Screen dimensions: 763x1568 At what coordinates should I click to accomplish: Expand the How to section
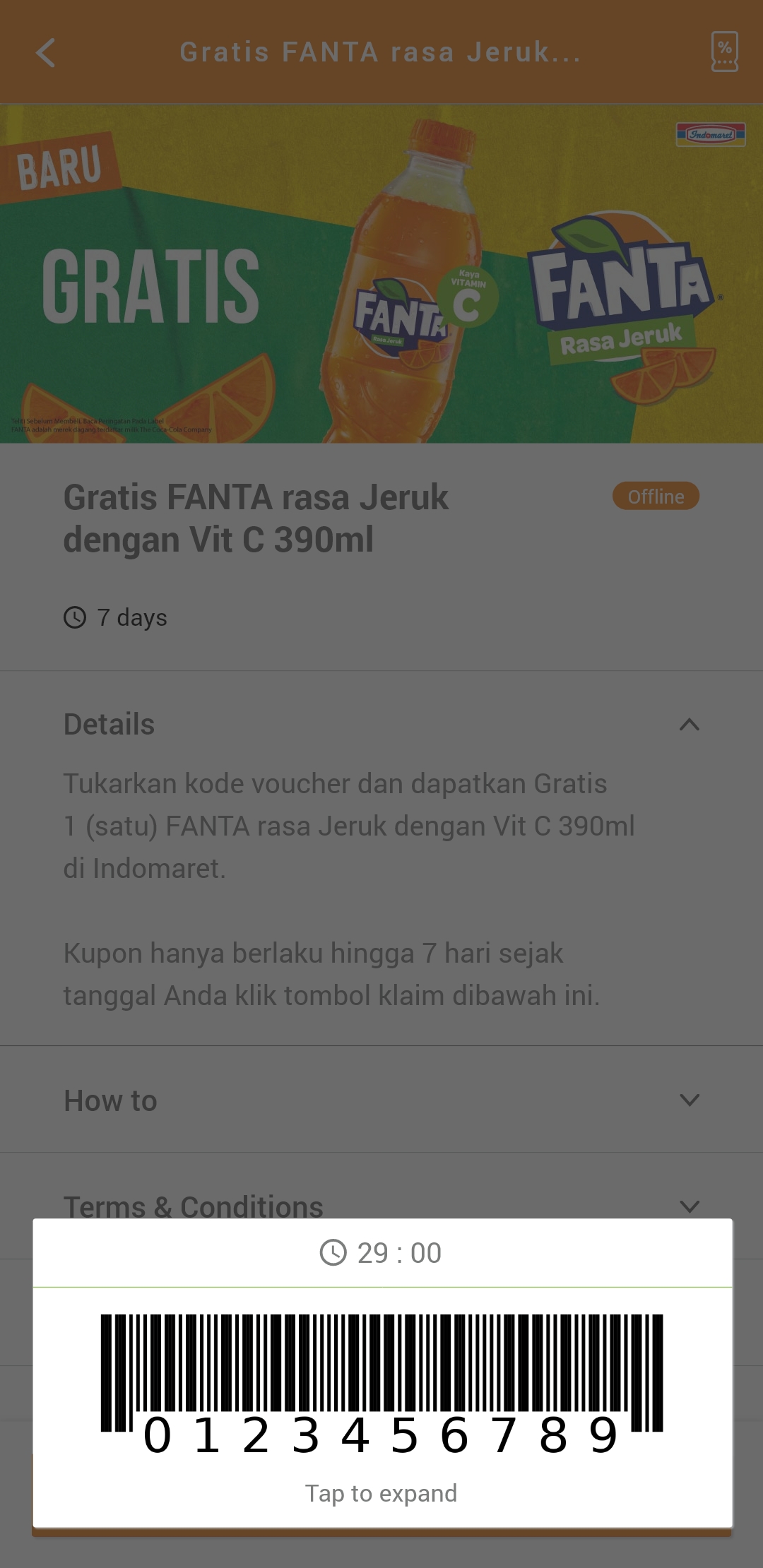tap(381, 1100)
